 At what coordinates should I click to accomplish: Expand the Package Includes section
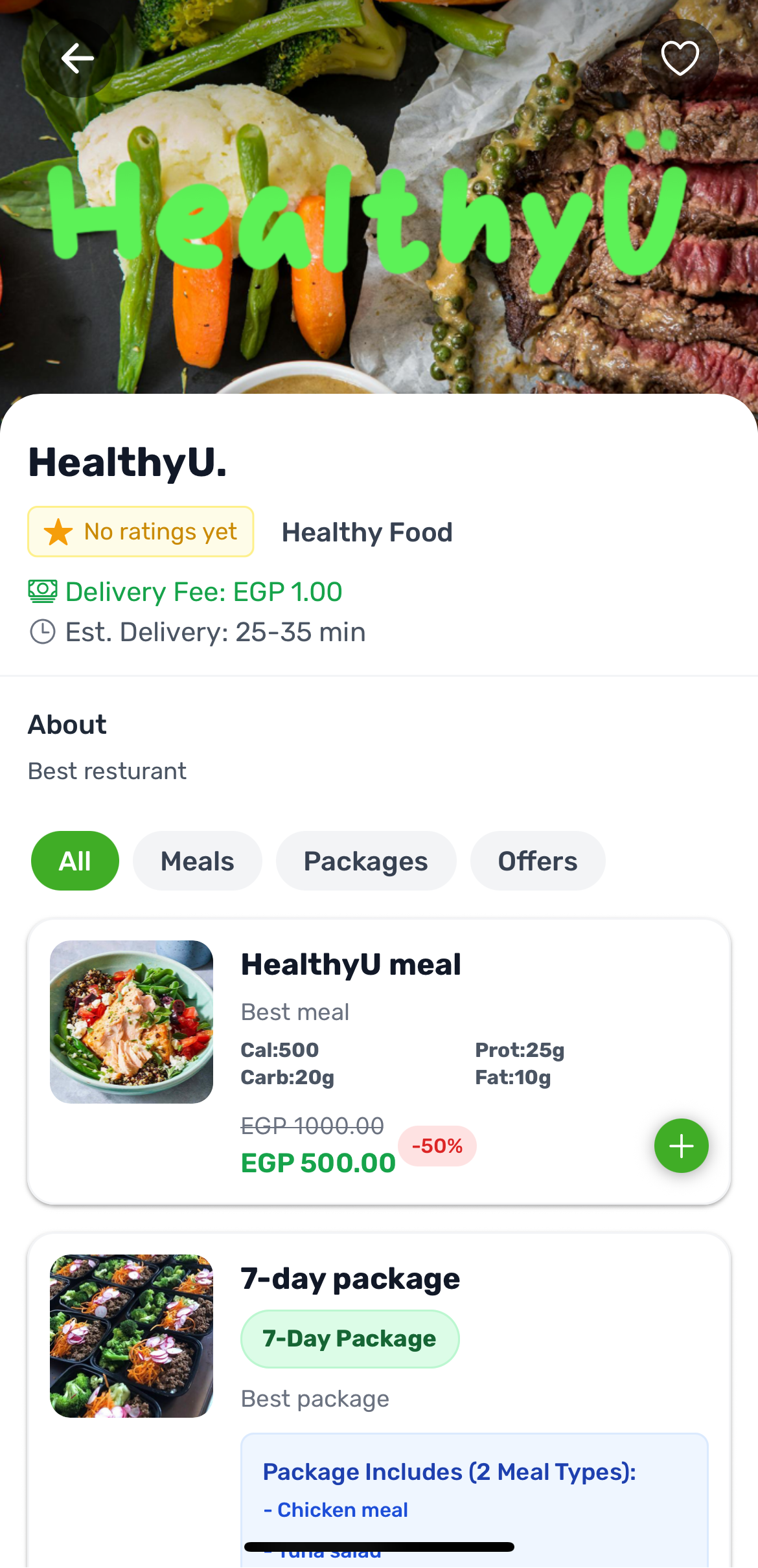click(451, 1472)
